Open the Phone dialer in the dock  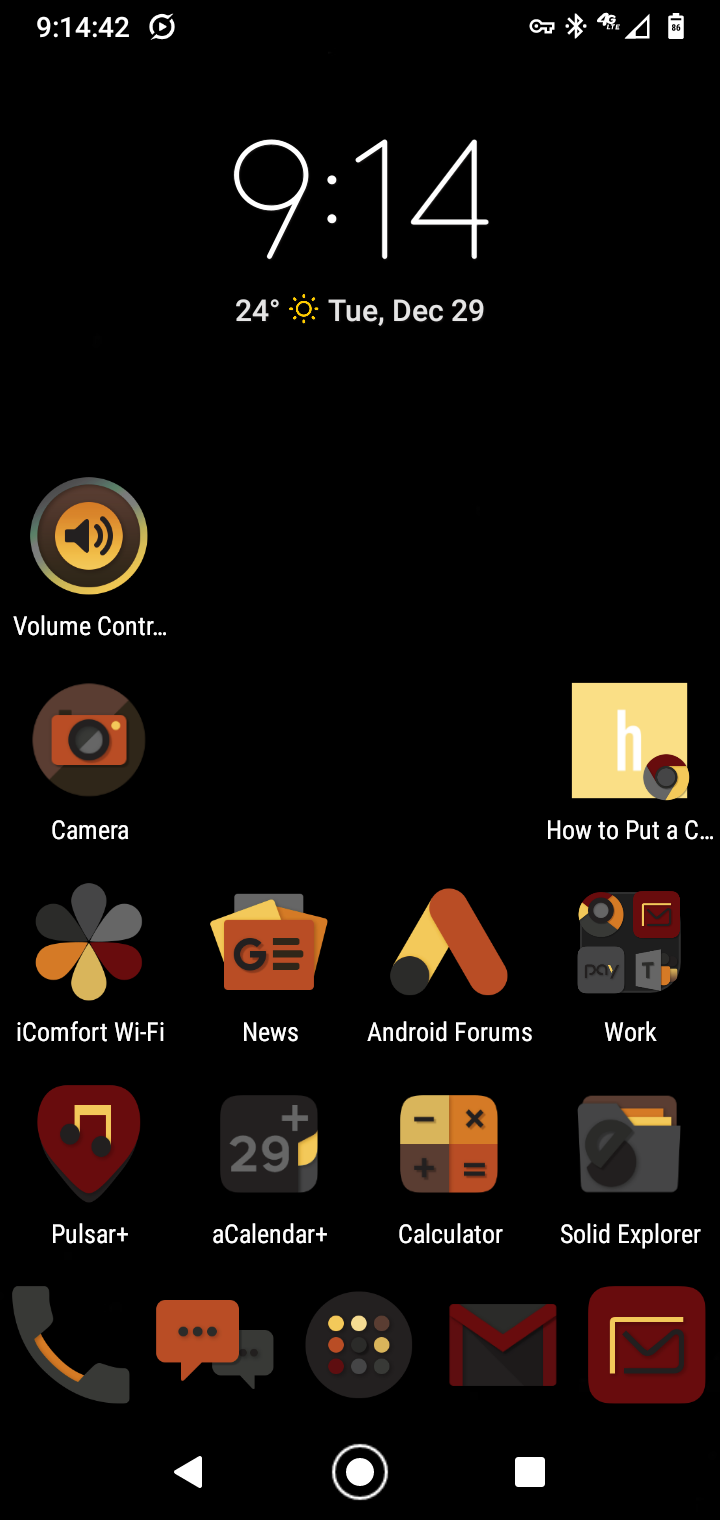[70, 1345]
